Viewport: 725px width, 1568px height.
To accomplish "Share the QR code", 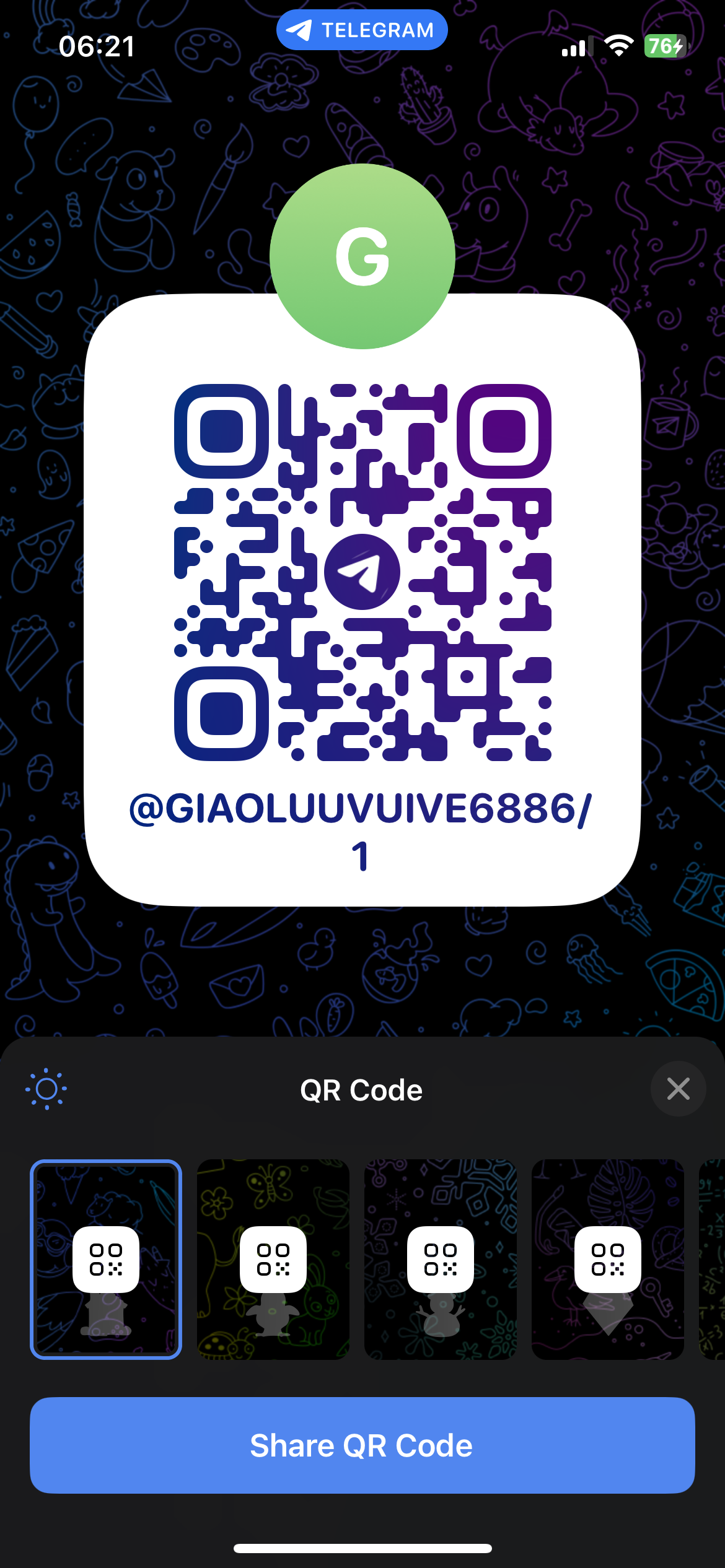I will 362,1445.
